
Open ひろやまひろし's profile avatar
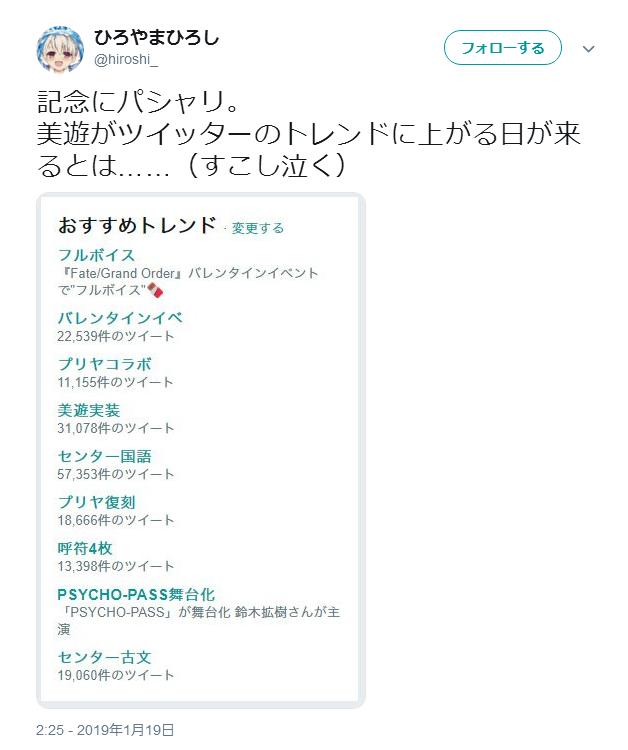[x=60, y=49]
